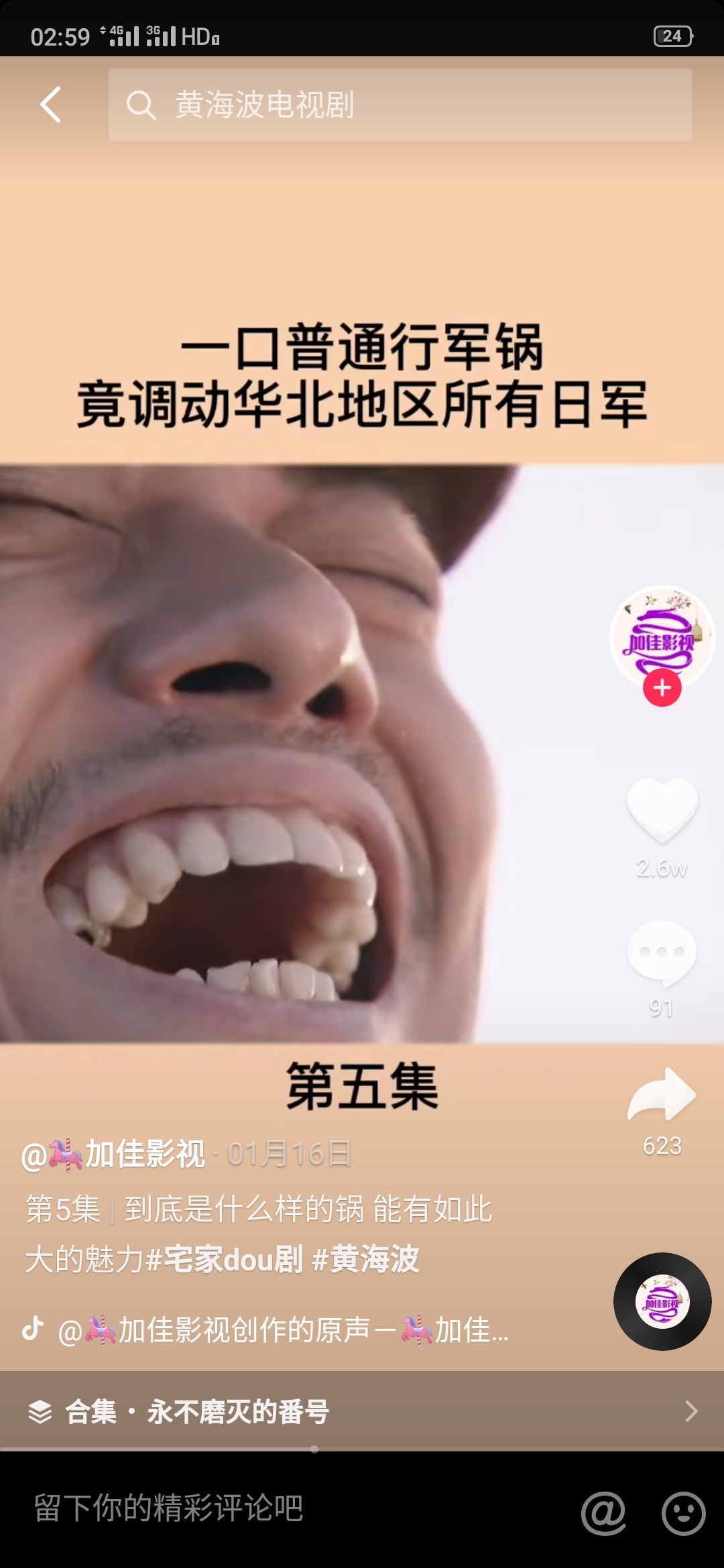Go back using the top-left arrow
The width and height of the screenshot is (724, 1568).
pyautogui.click(x=51, y=105)
